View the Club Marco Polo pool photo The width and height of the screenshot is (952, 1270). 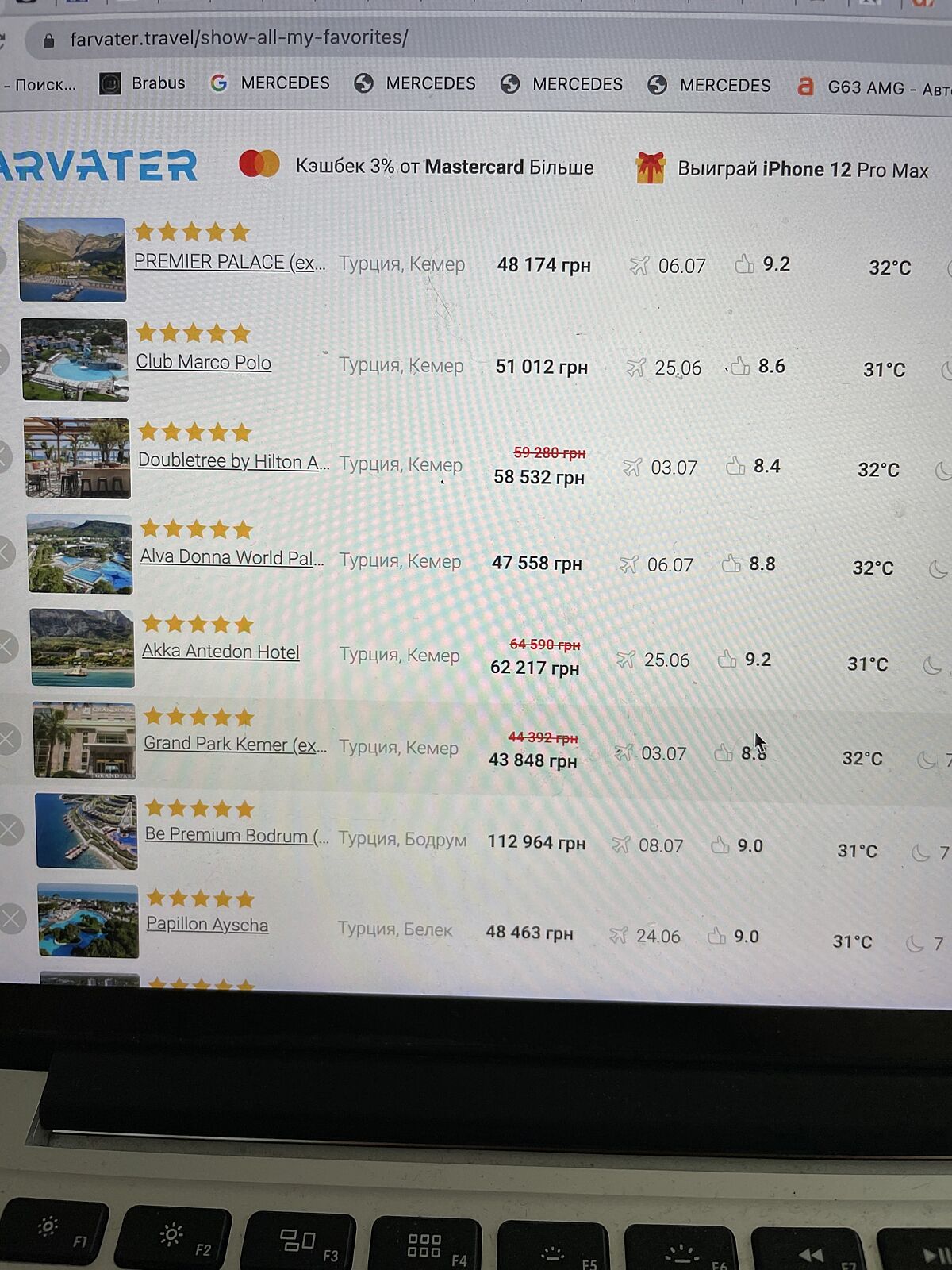coord(74,360)
